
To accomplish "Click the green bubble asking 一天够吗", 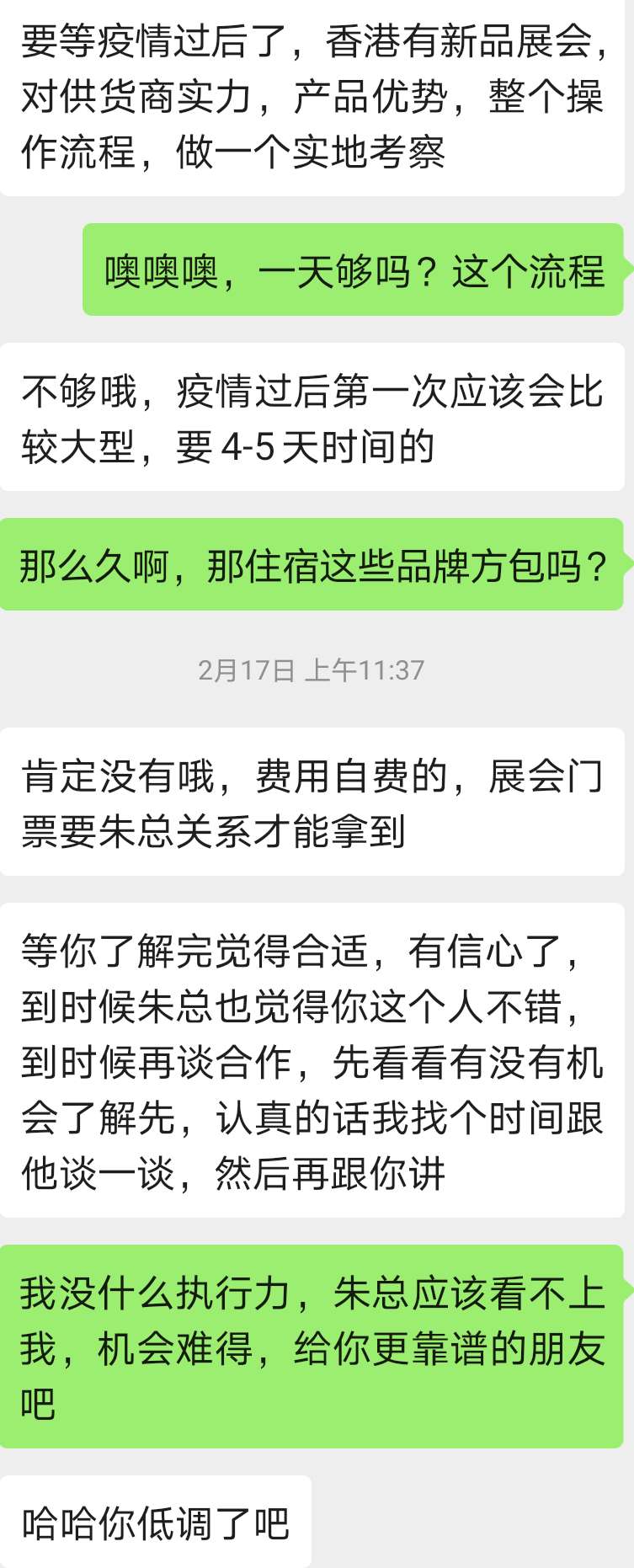I will (354, 269).
